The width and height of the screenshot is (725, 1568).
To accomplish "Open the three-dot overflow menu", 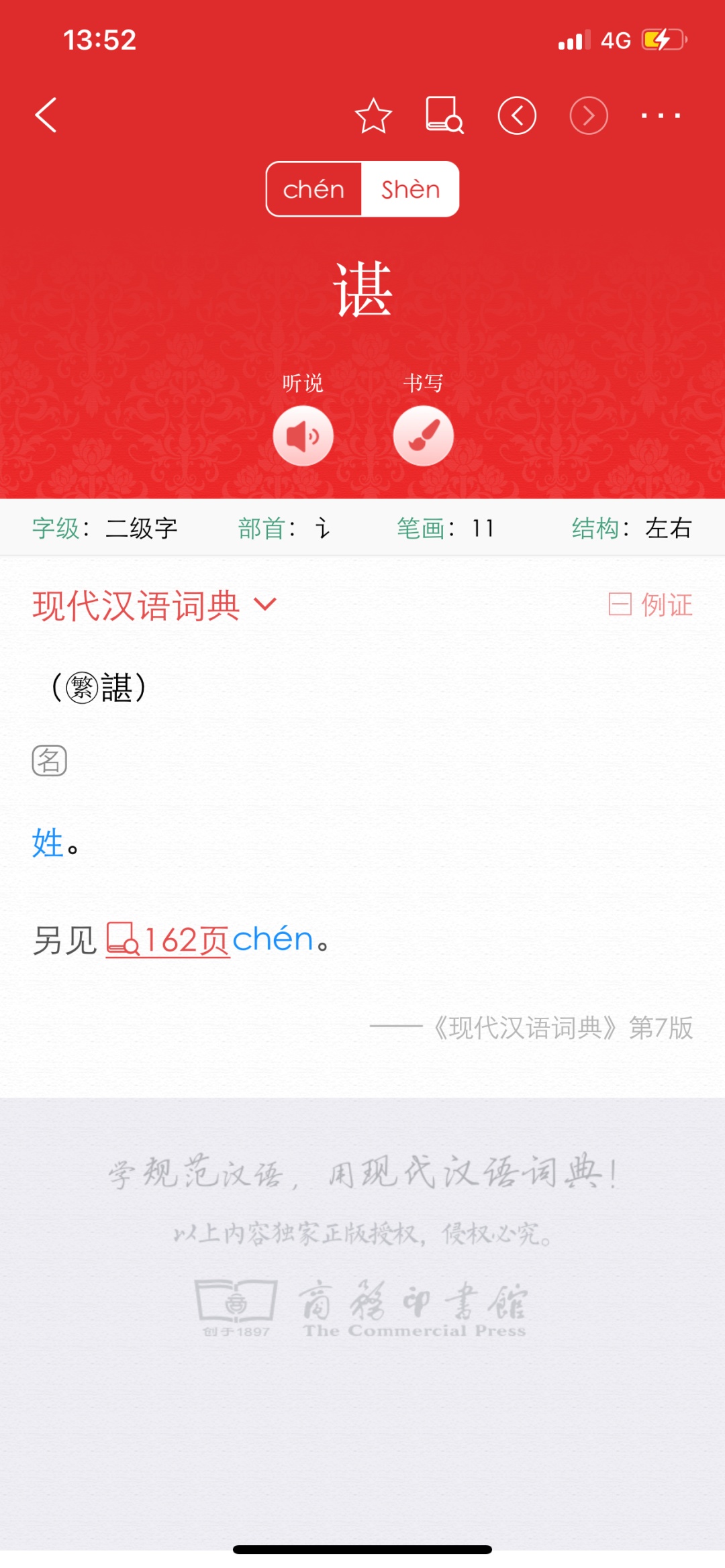I will pos(661,116).
